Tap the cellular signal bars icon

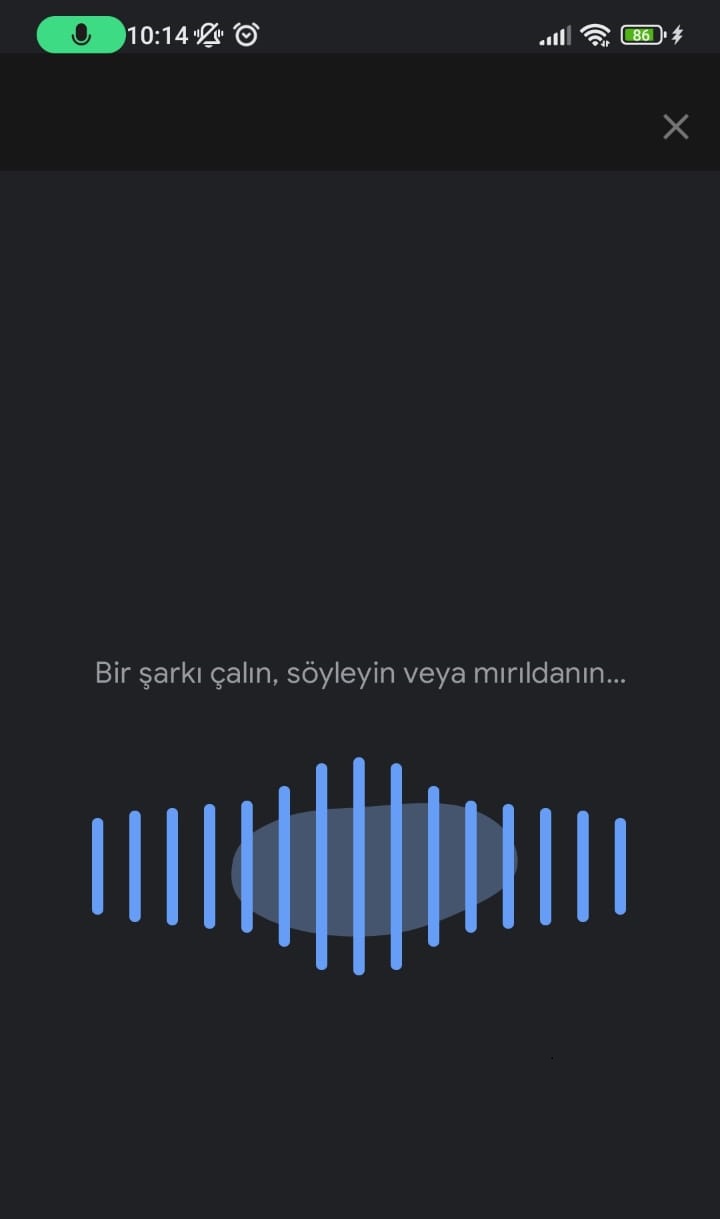555,35
